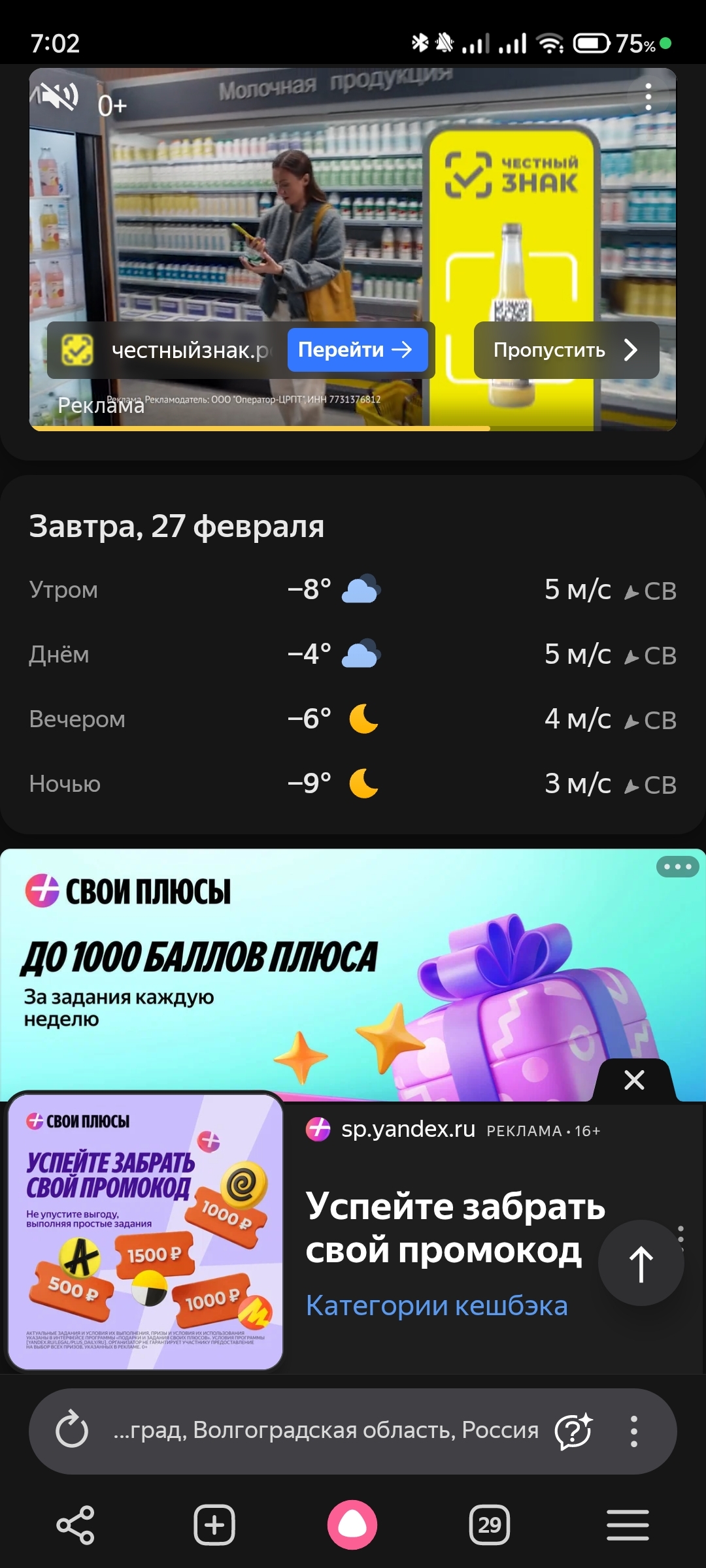706x1568 pixels.
Task: Reload the page
Action: 72,1430
